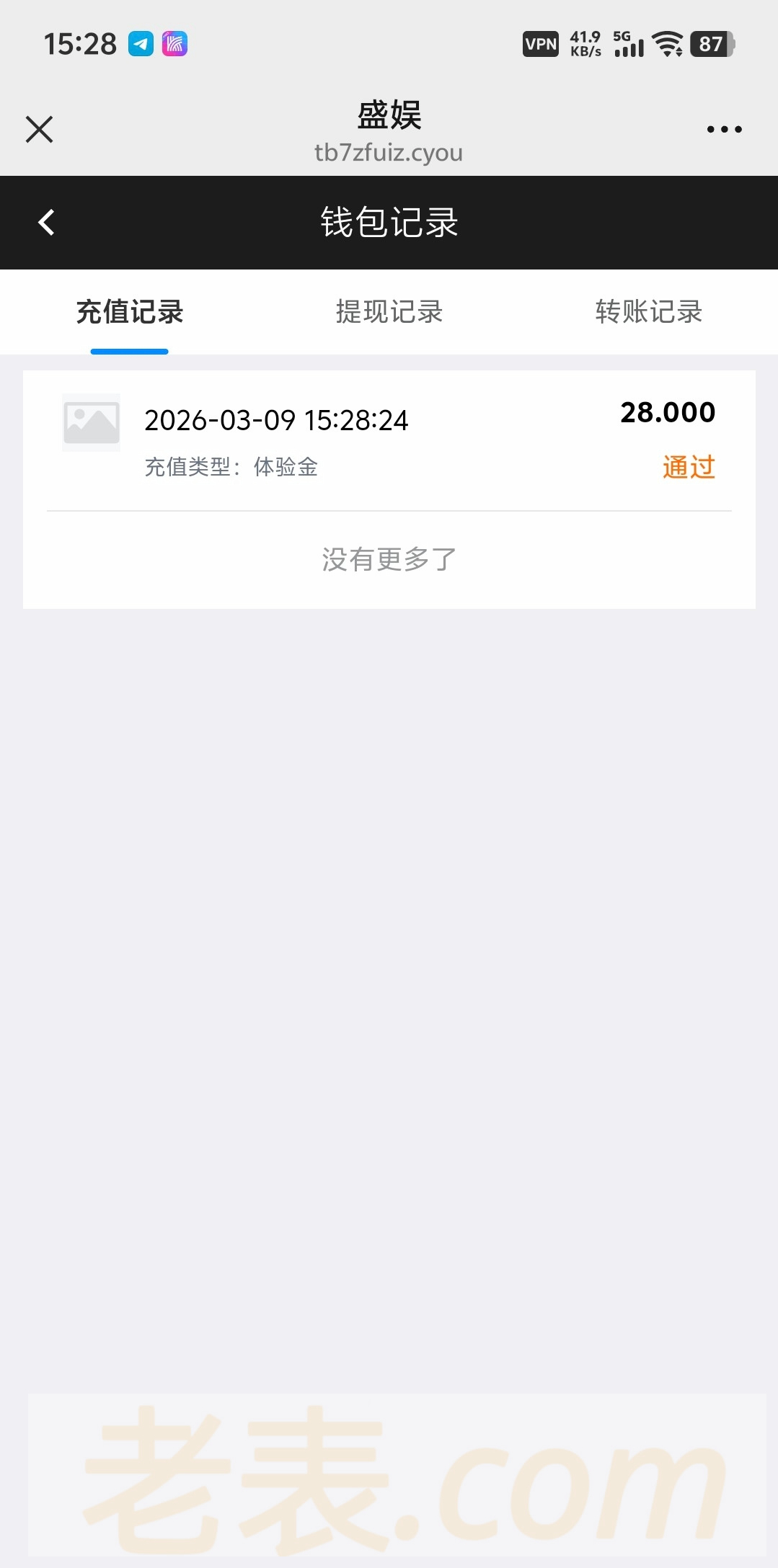Open the three-dot overflow menu
Viewport: 778px width, 1568px height.
click(724, 130)
